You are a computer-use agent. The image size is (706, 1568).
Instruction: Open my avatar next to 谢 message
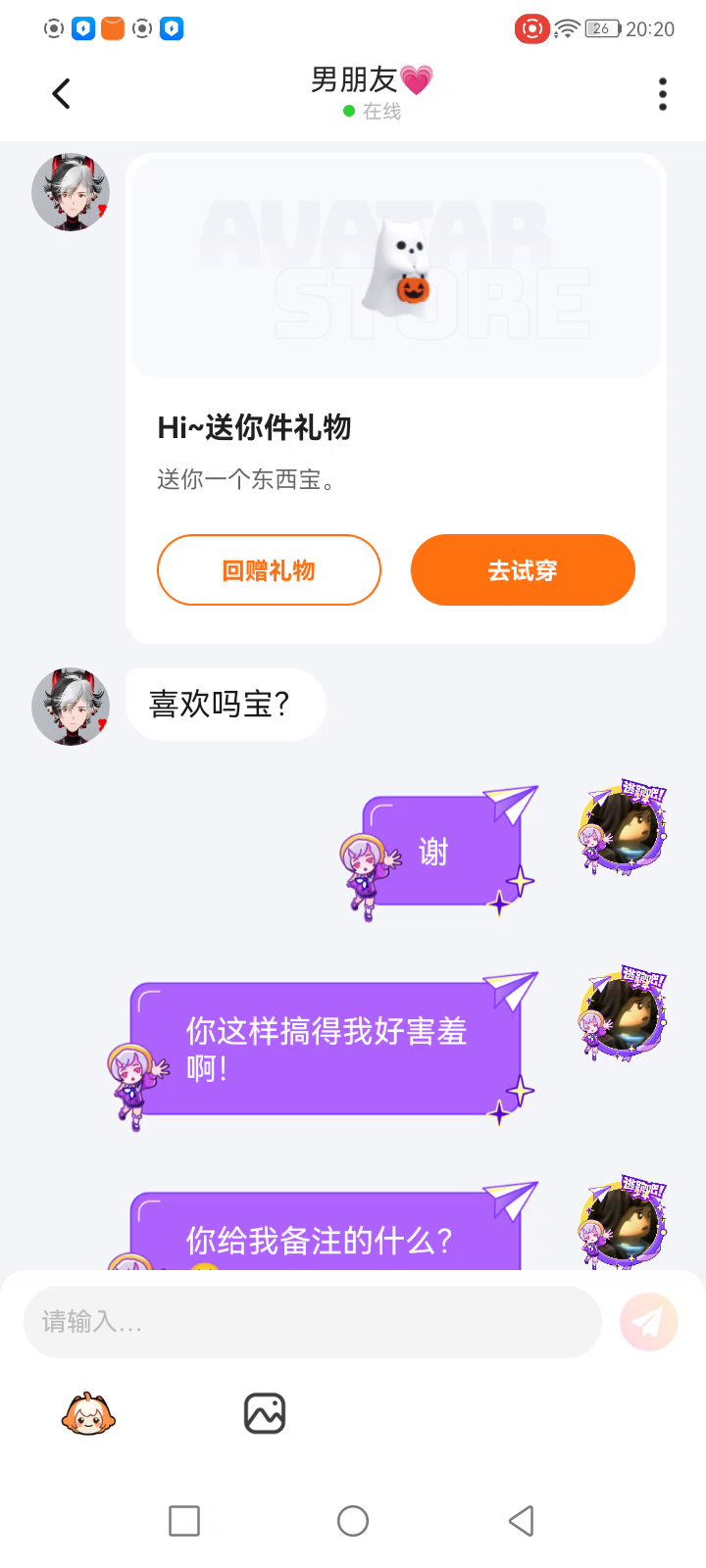[624, 829]
